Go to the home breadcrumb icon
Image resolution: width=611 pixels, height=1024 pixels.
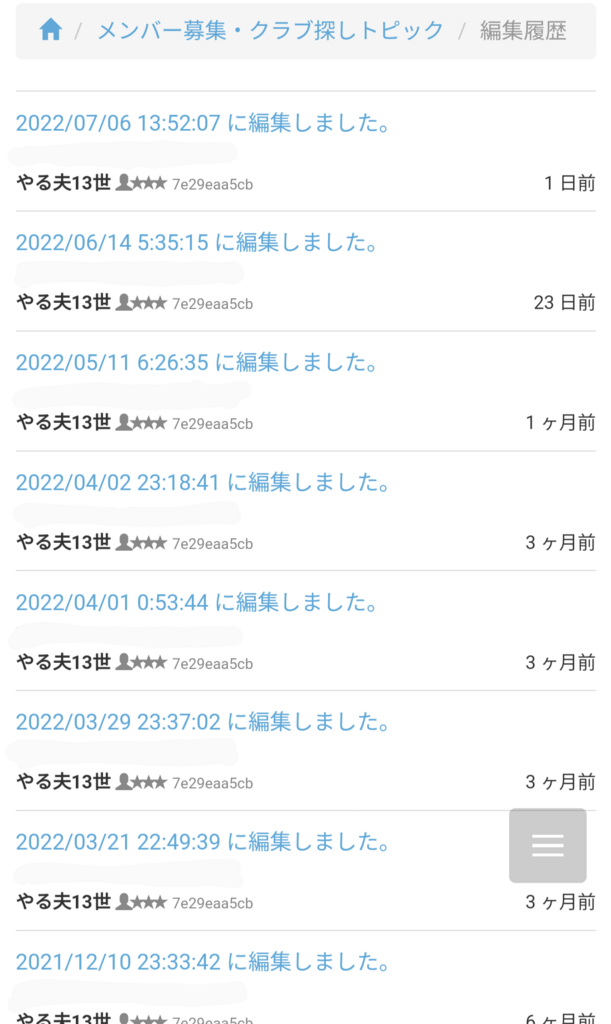(50, 29)
